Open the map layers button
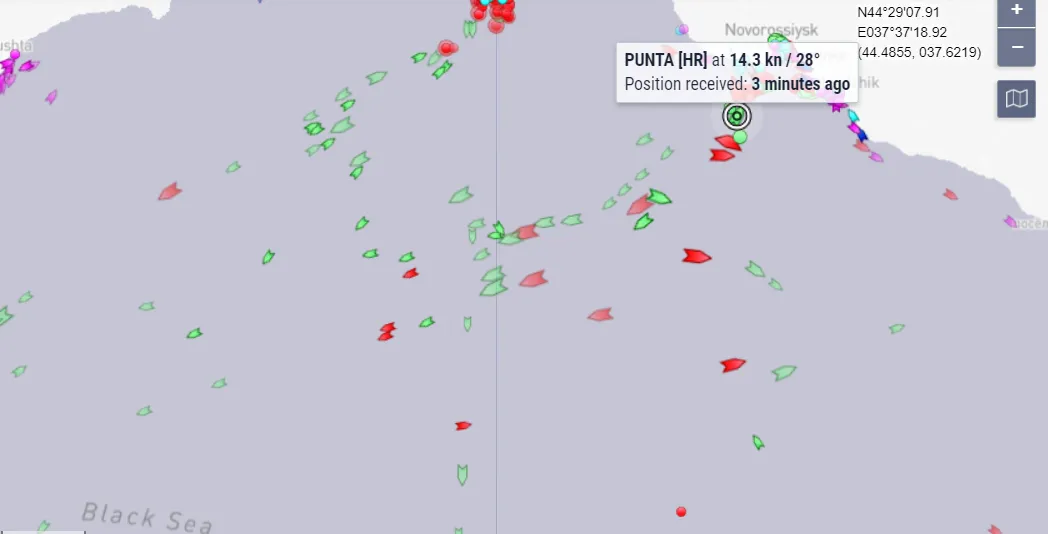1048x534 pixels. (1016, 99)
